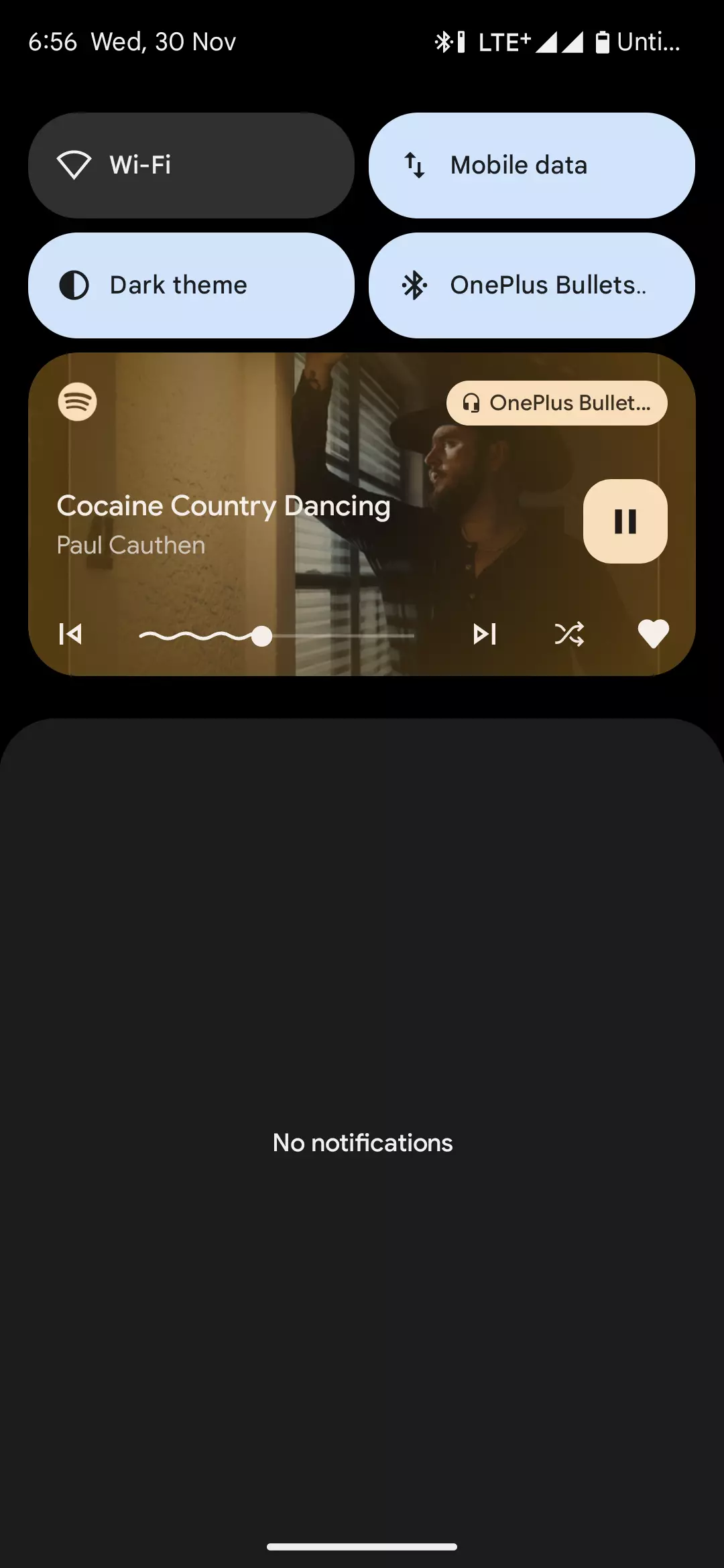Open the OnePlus Bullet audio output chip
Viewport: 724px width, 1568px height.
point(556,403)
